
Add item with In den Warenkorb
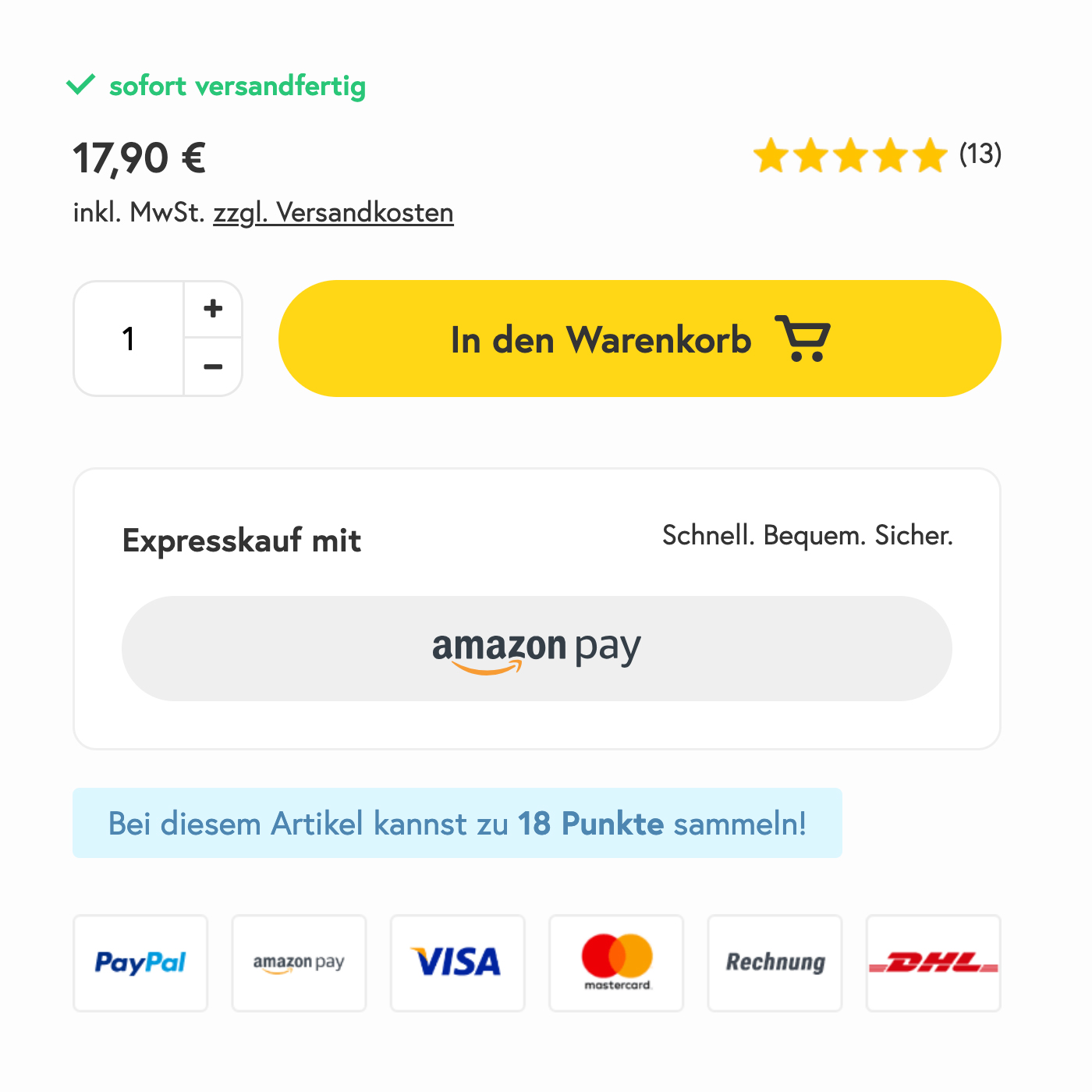click(640, 339)
